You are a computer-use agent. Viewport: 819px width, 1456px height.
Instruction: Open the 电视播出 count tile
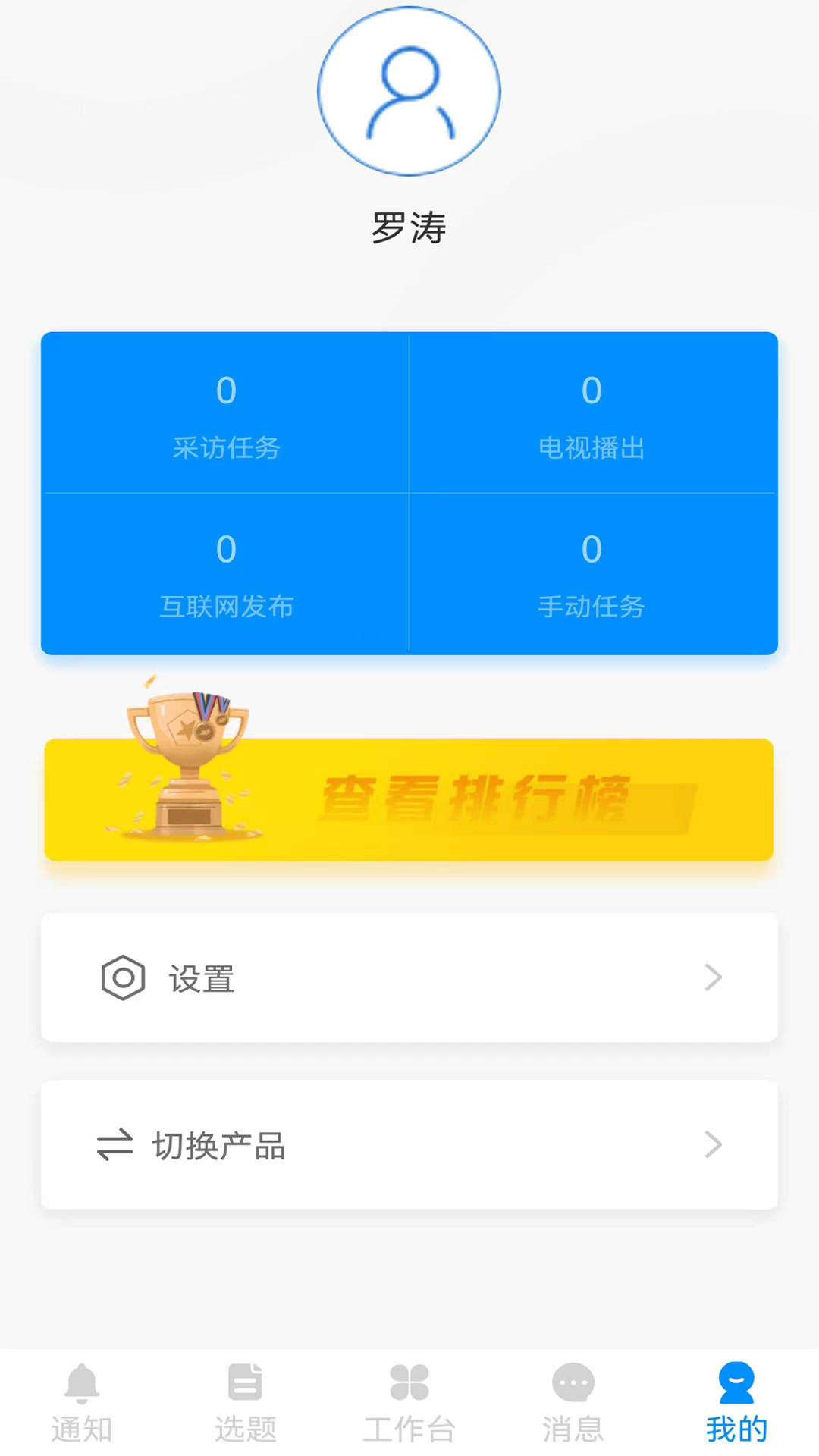(x=592, y=414)
